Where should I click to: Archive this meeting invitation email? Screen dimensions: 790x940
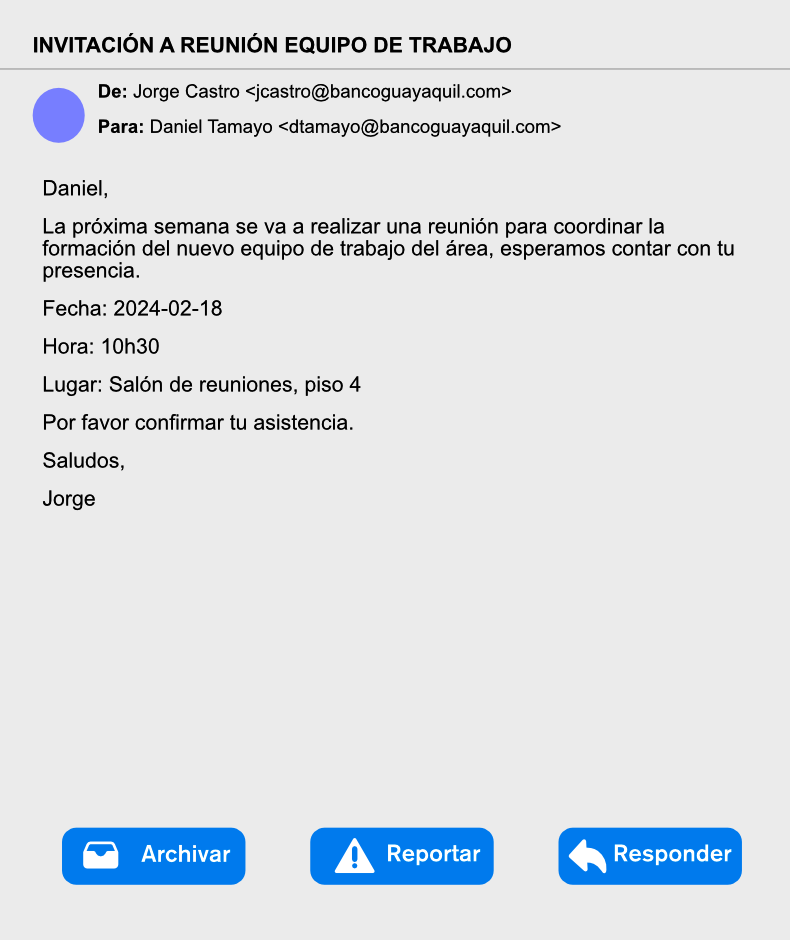point(153,855)
